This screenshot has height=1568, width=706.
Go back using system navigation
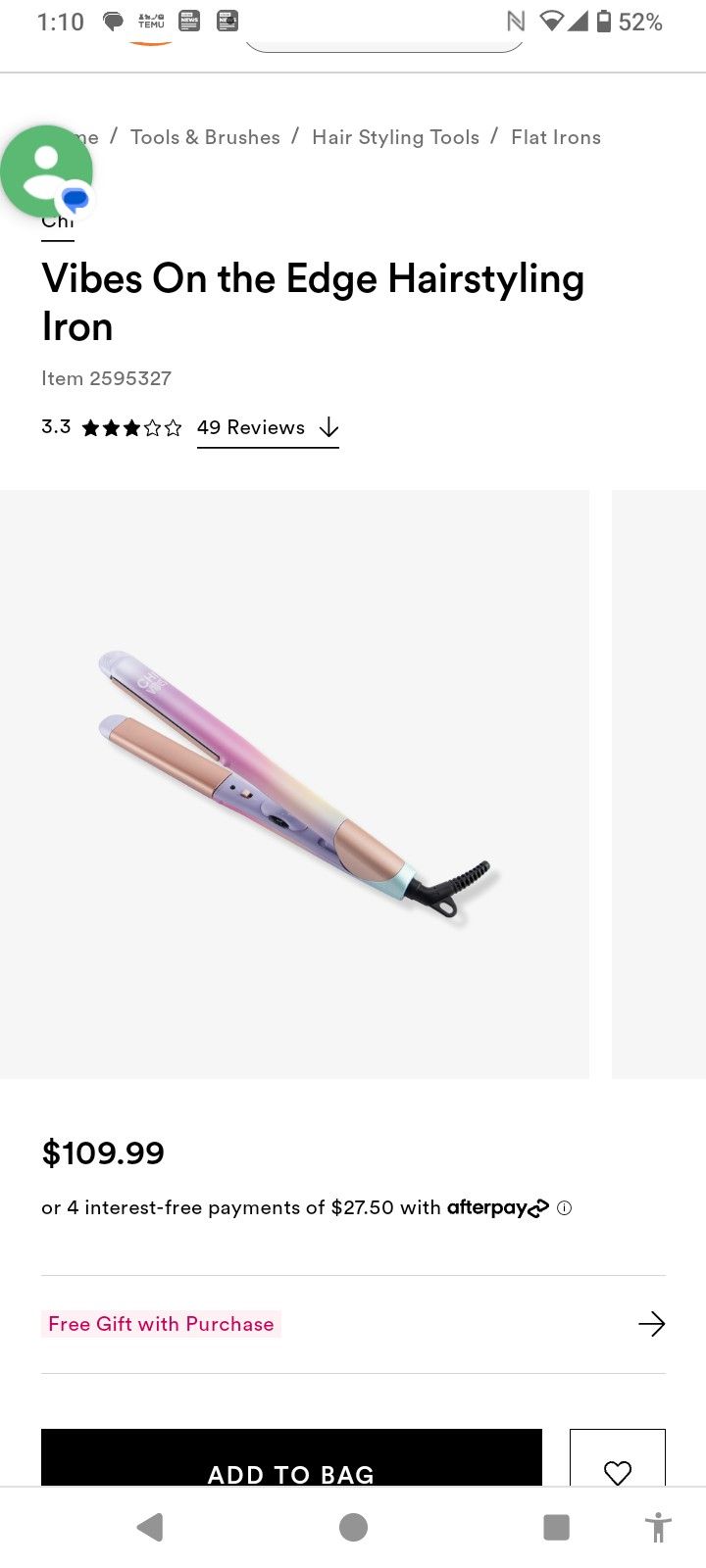tap(150, 1527)
